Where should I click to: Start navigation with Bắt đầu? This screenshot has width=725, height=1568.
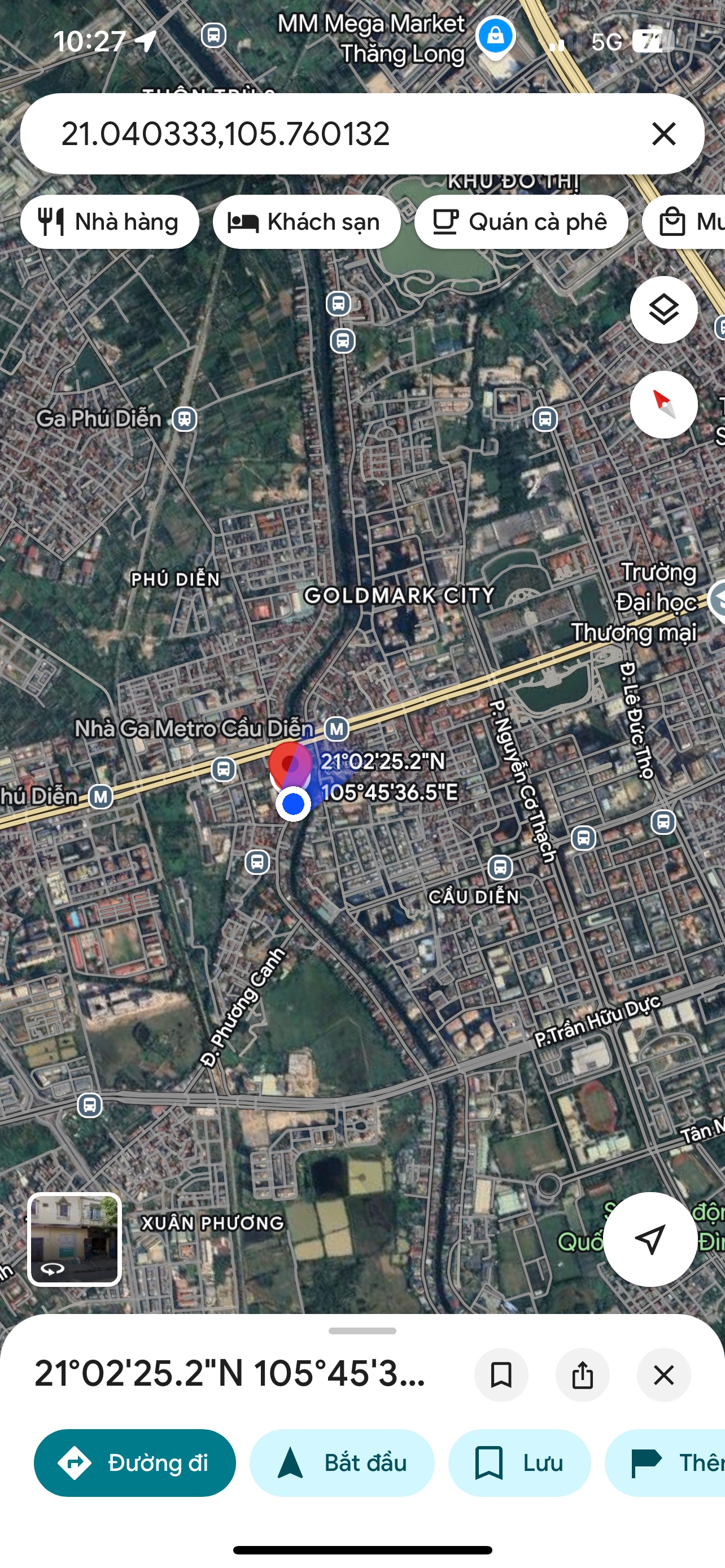(x=342, y=1462)
